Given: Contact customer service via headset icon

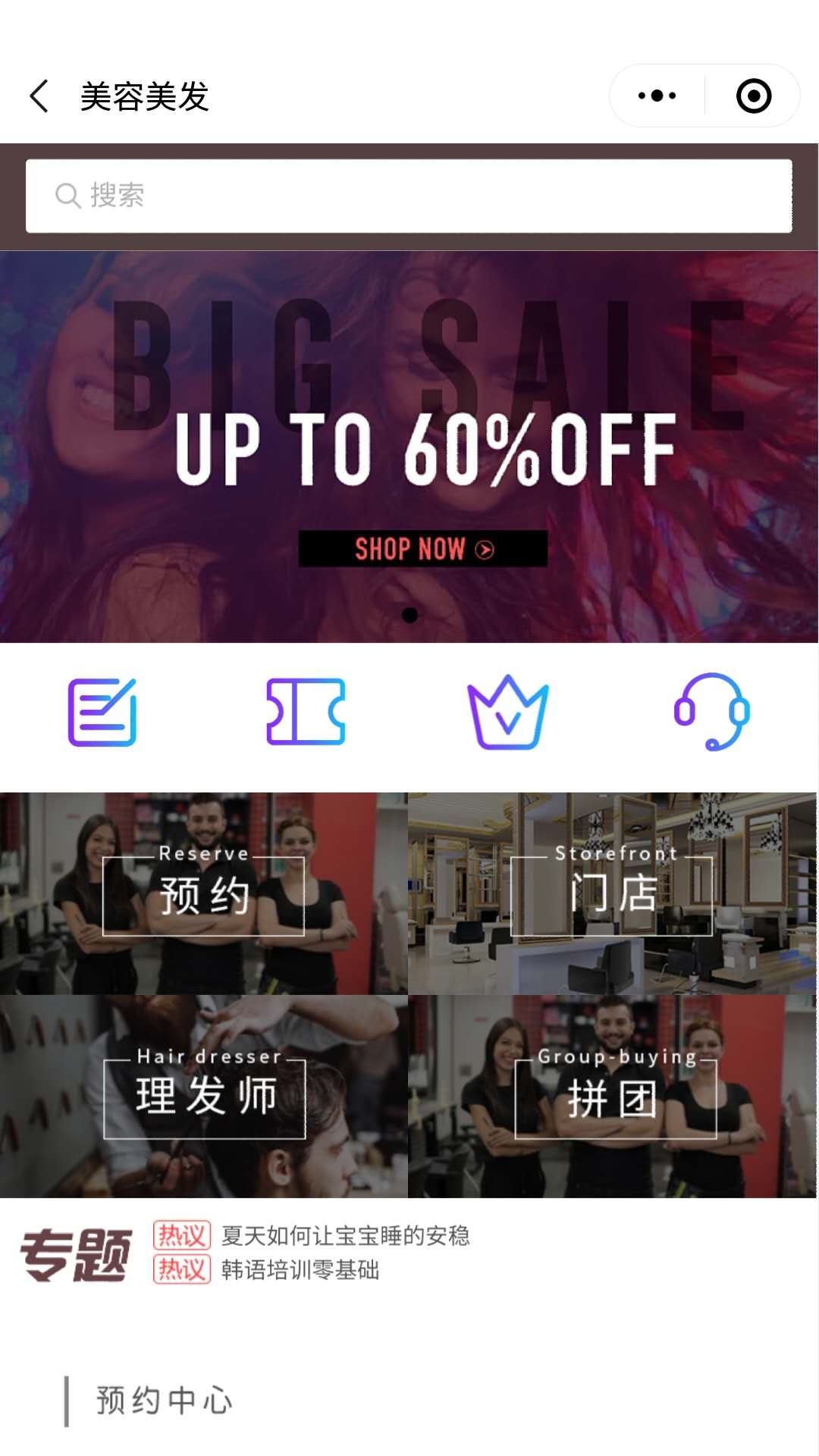Looking at the screenshot, I should [711, 712].
